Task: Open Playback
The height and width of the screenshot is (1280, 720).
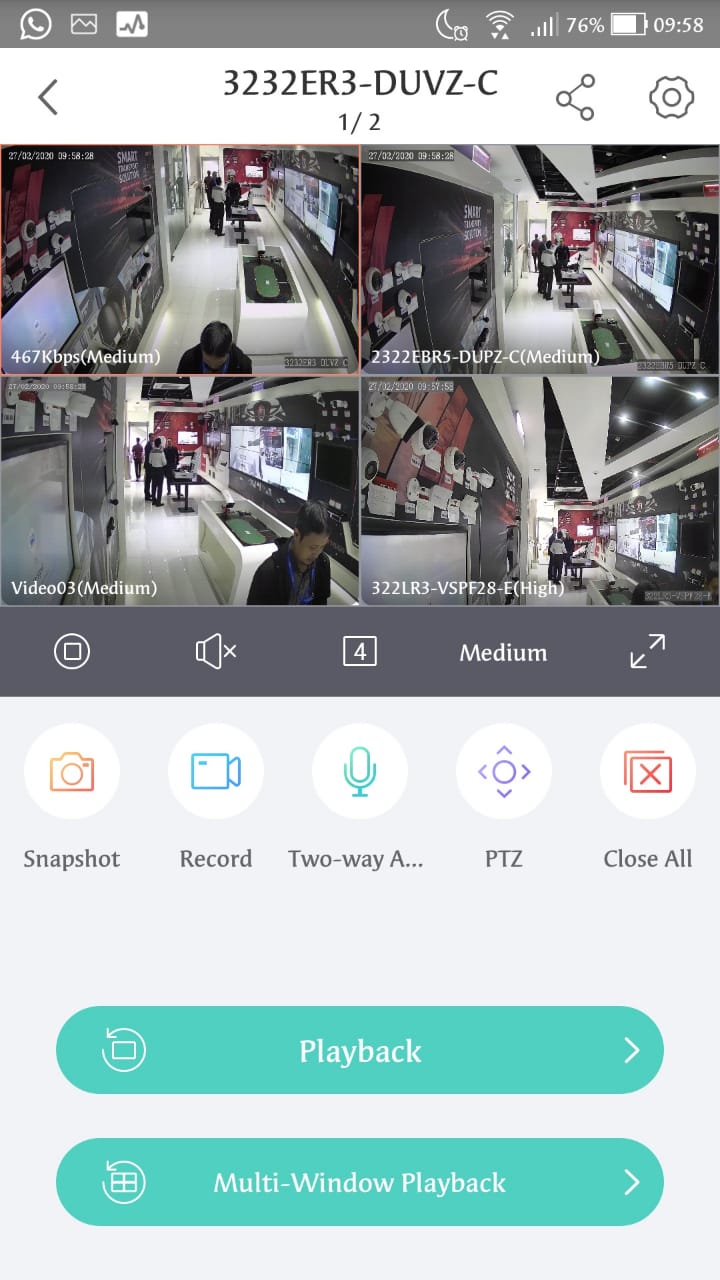Action: coord(360,1050)
